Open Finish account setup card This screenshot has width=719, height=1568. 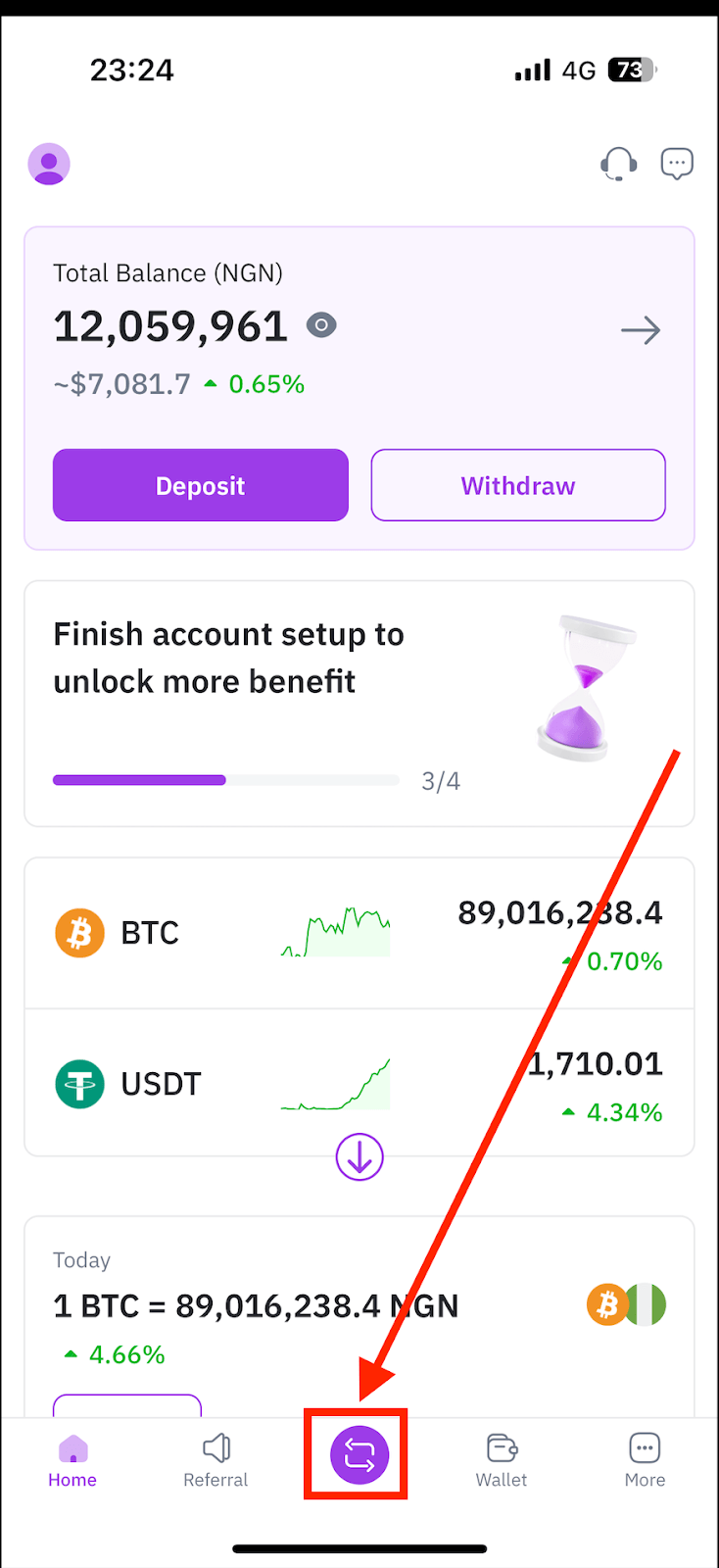coord(359,704)
